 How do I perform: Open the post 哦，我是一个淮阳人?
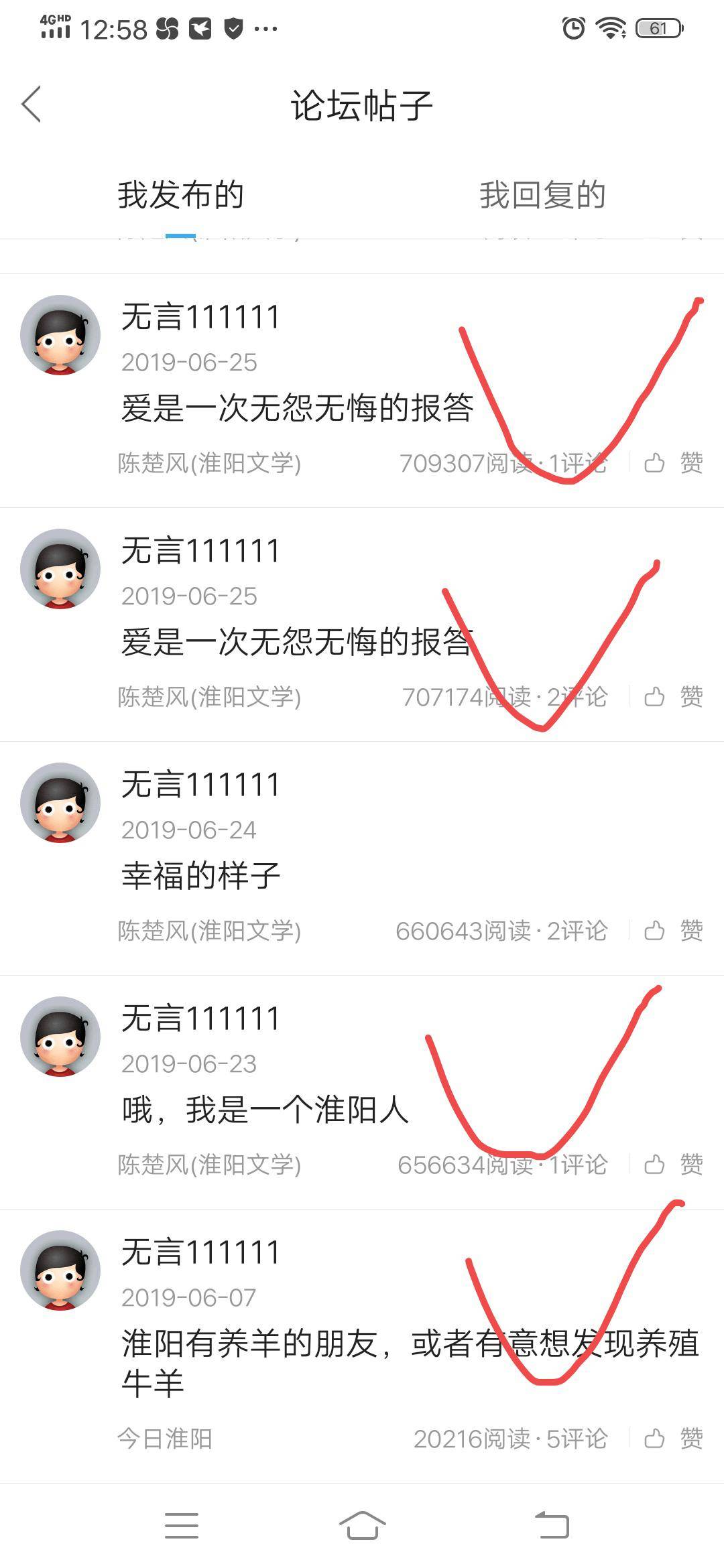[x=265, y=1110]
